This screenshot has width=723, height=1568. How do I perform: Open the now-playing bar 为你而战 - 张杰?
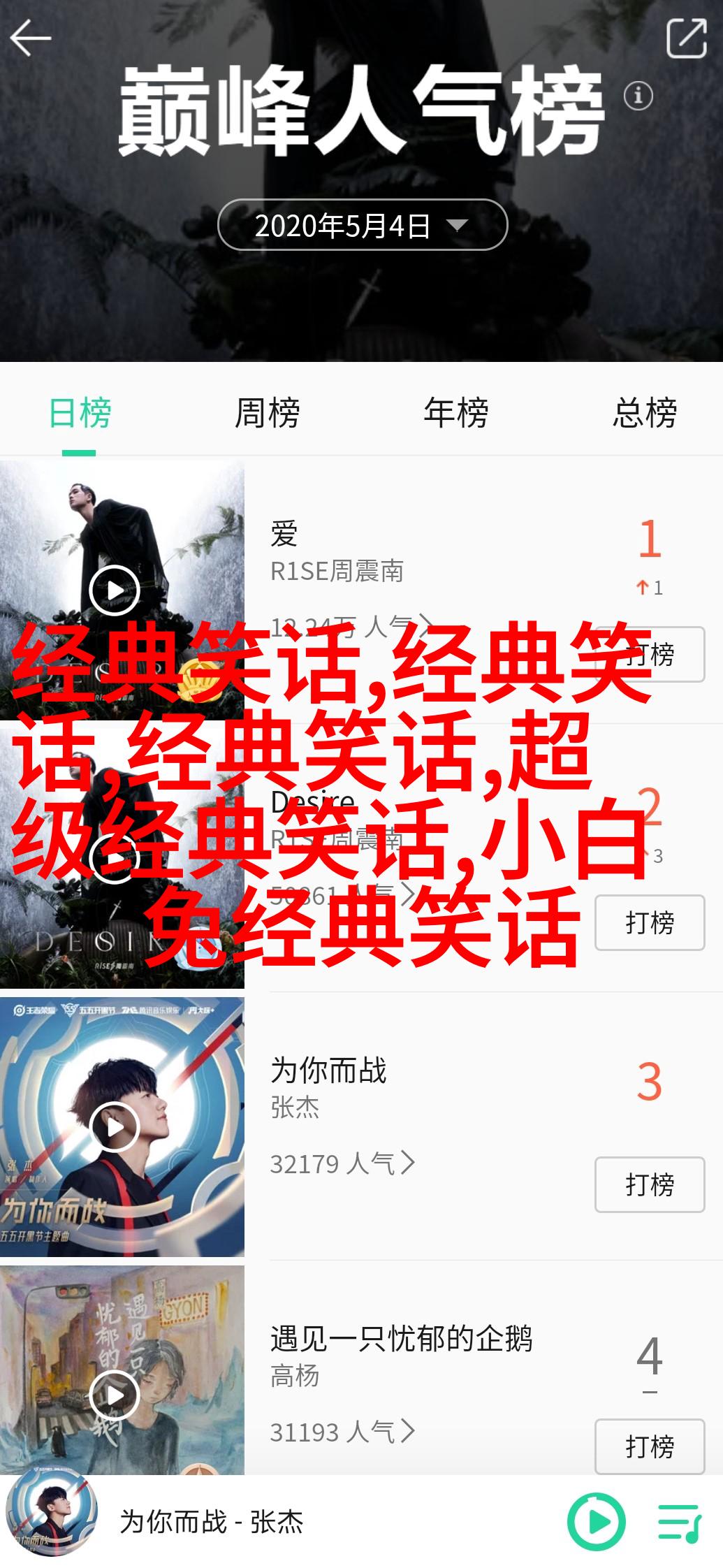[x=211, y=1521]
